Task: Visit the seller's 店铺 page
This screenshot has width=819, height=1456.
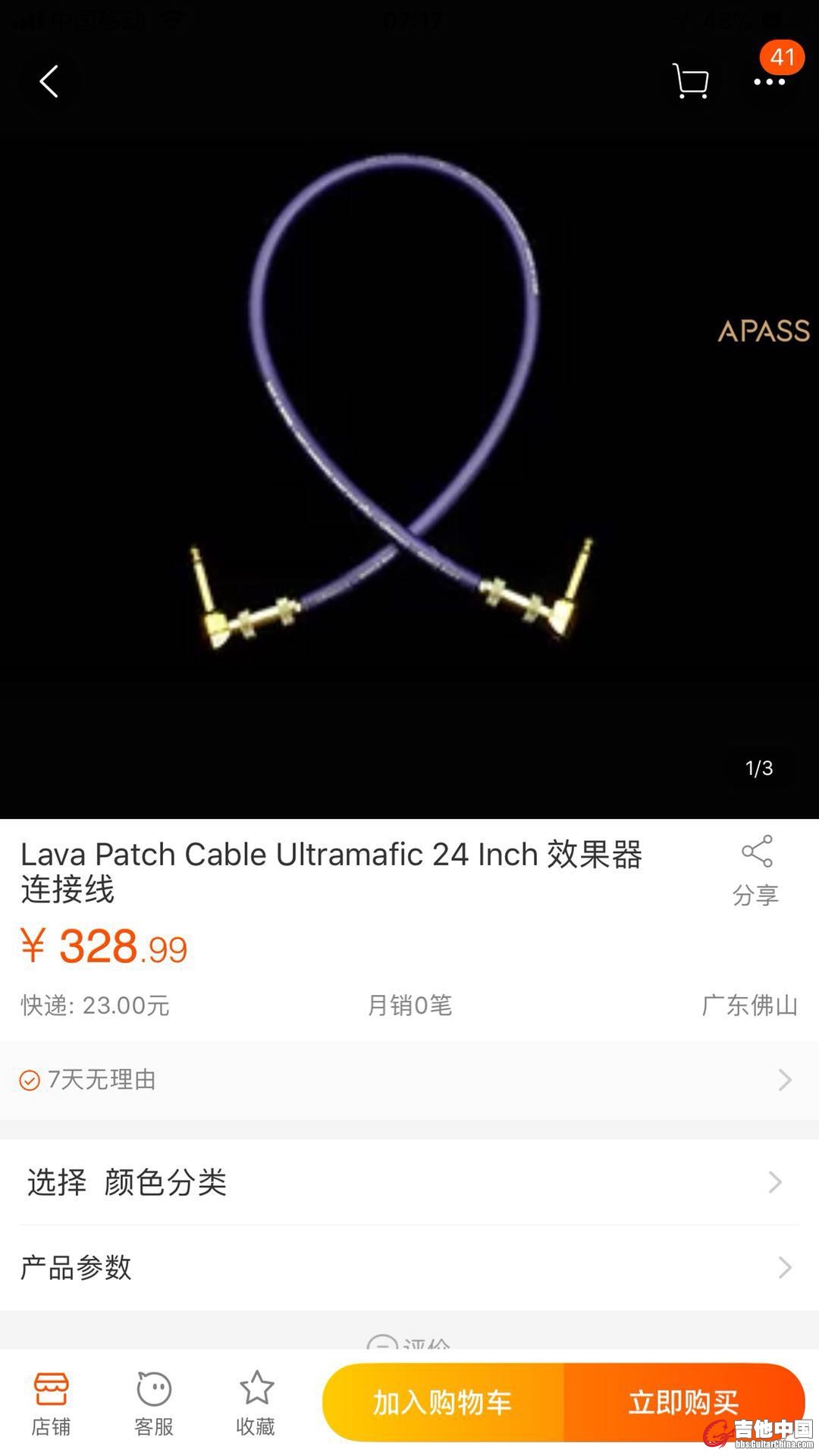Action: 51,1403
